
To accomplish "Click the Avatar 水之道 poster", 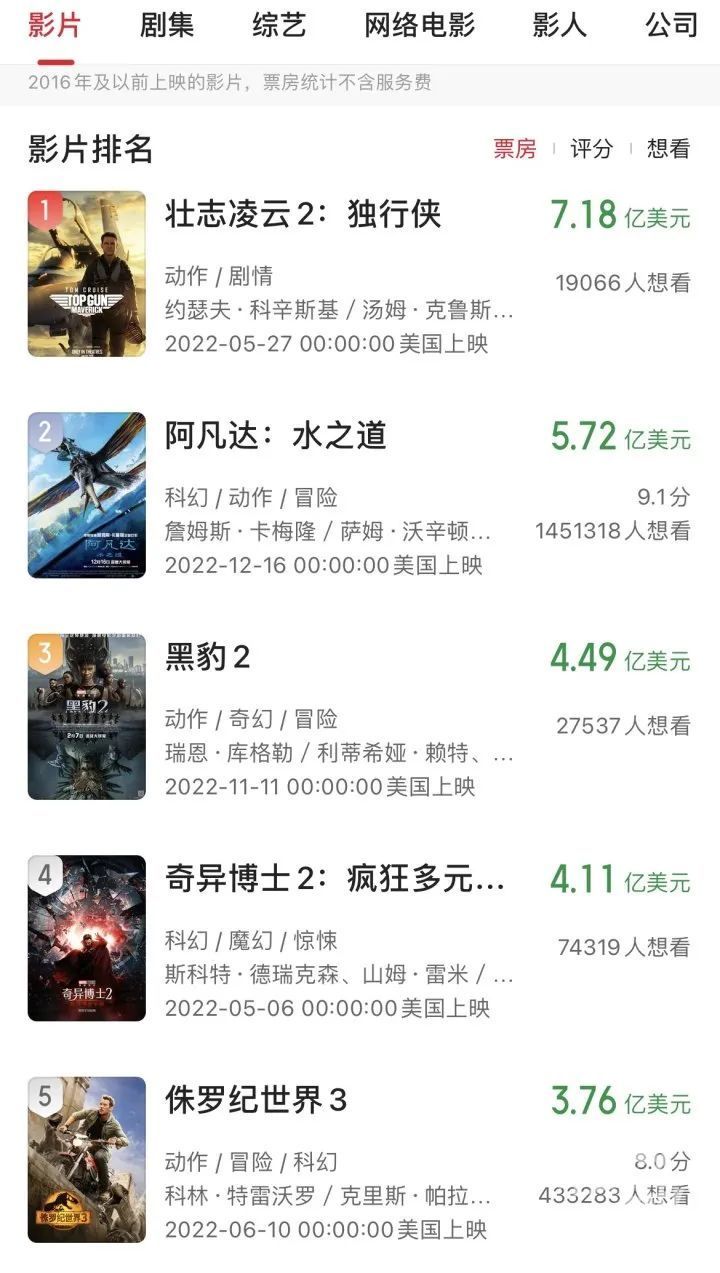I will [86, 495].
